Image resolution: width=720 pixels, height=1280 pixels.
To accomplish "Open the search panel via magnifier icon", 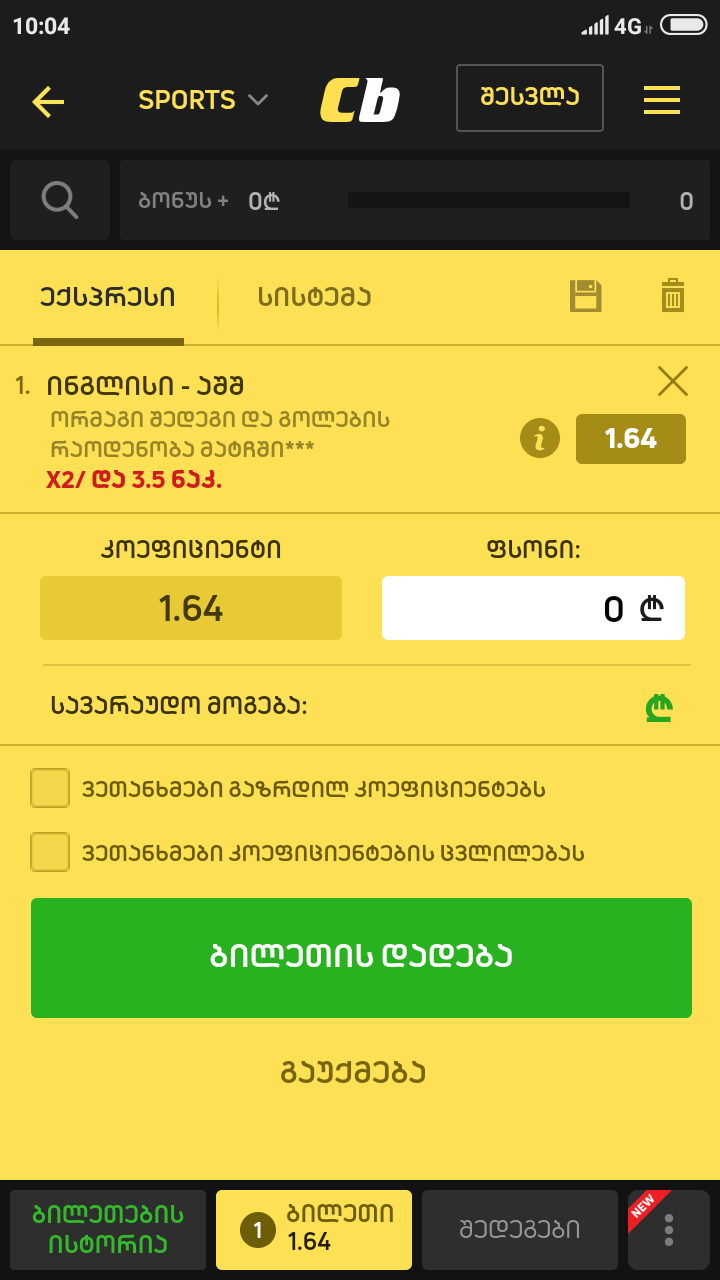I will click(59, 199).
